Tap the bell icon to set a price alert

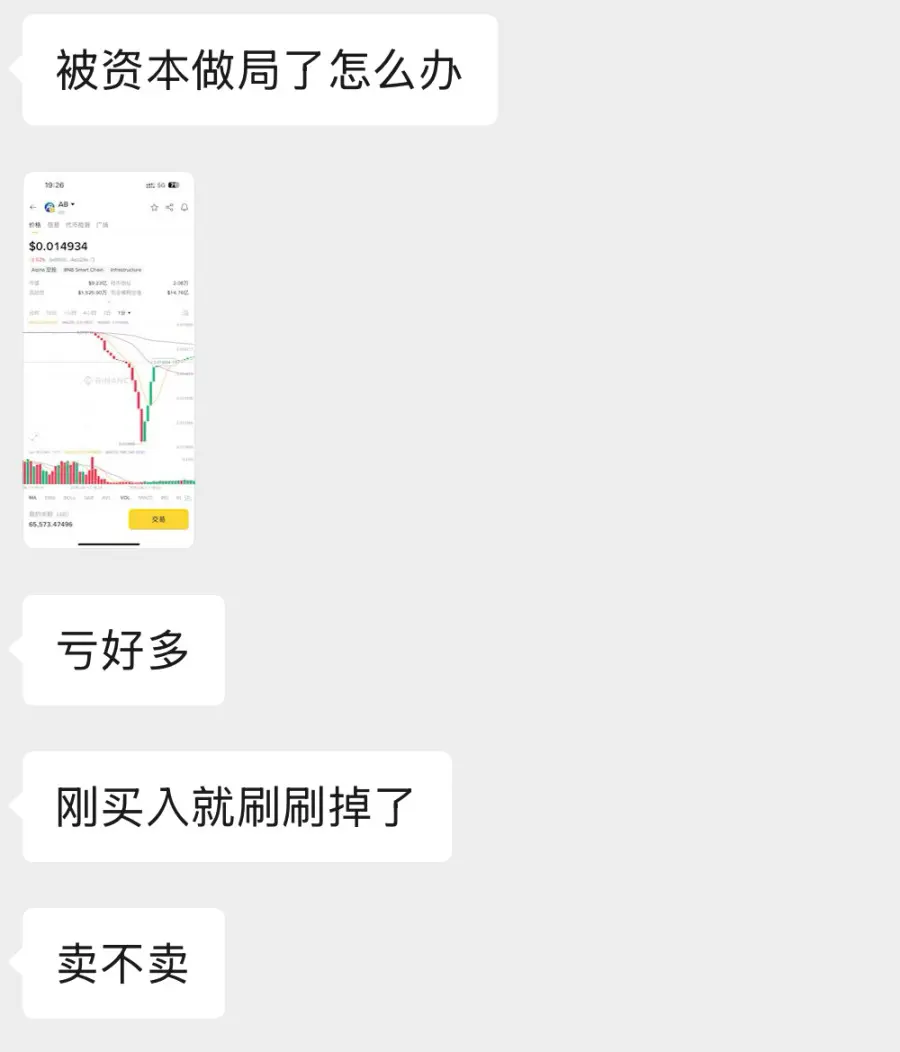coord(184,206)
